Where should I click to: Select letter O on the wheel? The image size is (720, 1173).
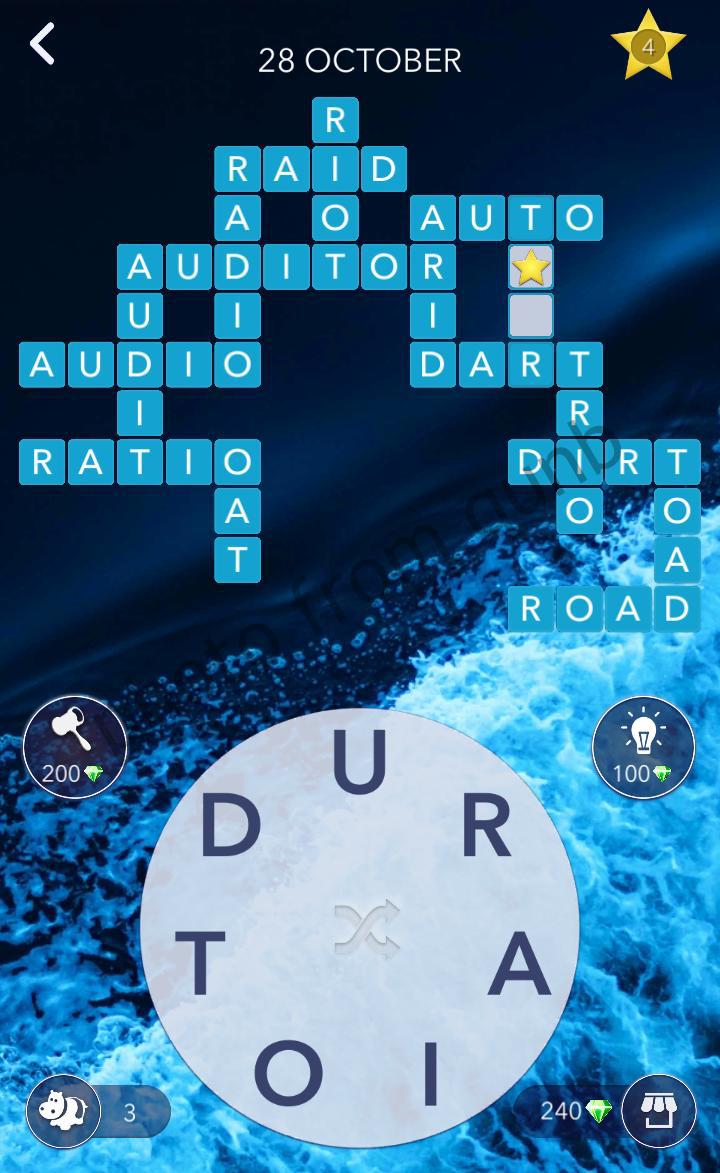click(289, 1072)
